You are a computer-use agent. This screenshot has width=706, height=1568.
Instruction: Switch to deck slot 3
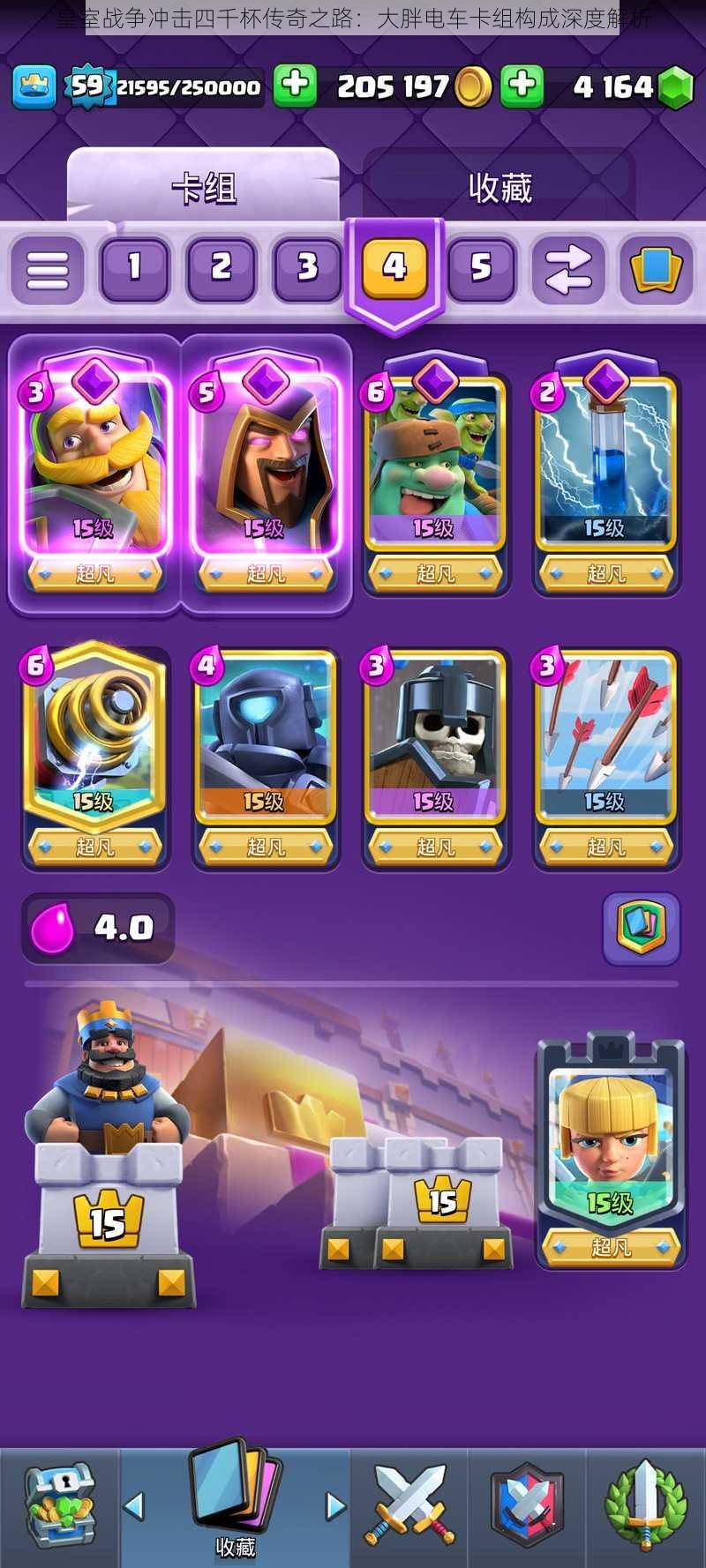click(x=306, y=268)
